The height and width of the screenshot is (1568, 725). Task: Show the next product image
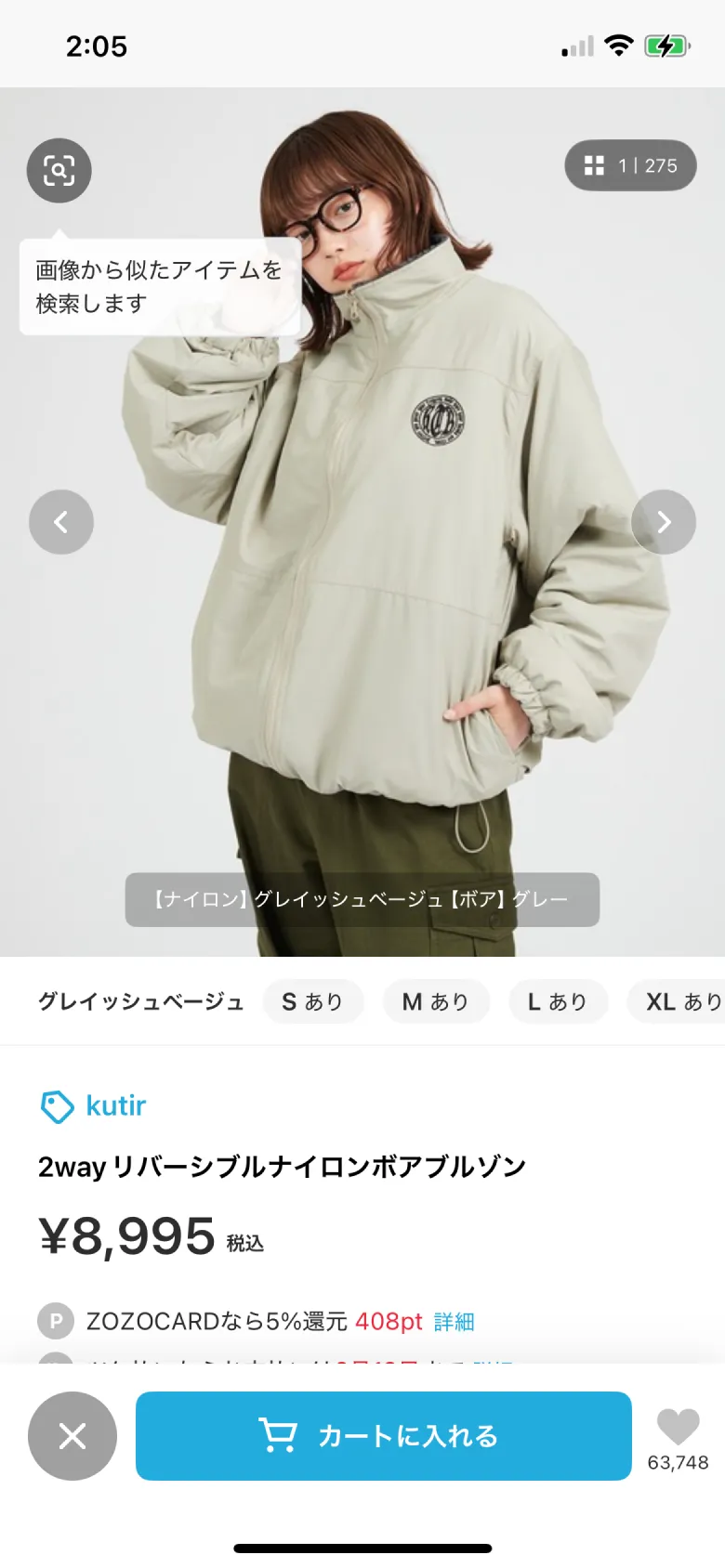(663, 522)
